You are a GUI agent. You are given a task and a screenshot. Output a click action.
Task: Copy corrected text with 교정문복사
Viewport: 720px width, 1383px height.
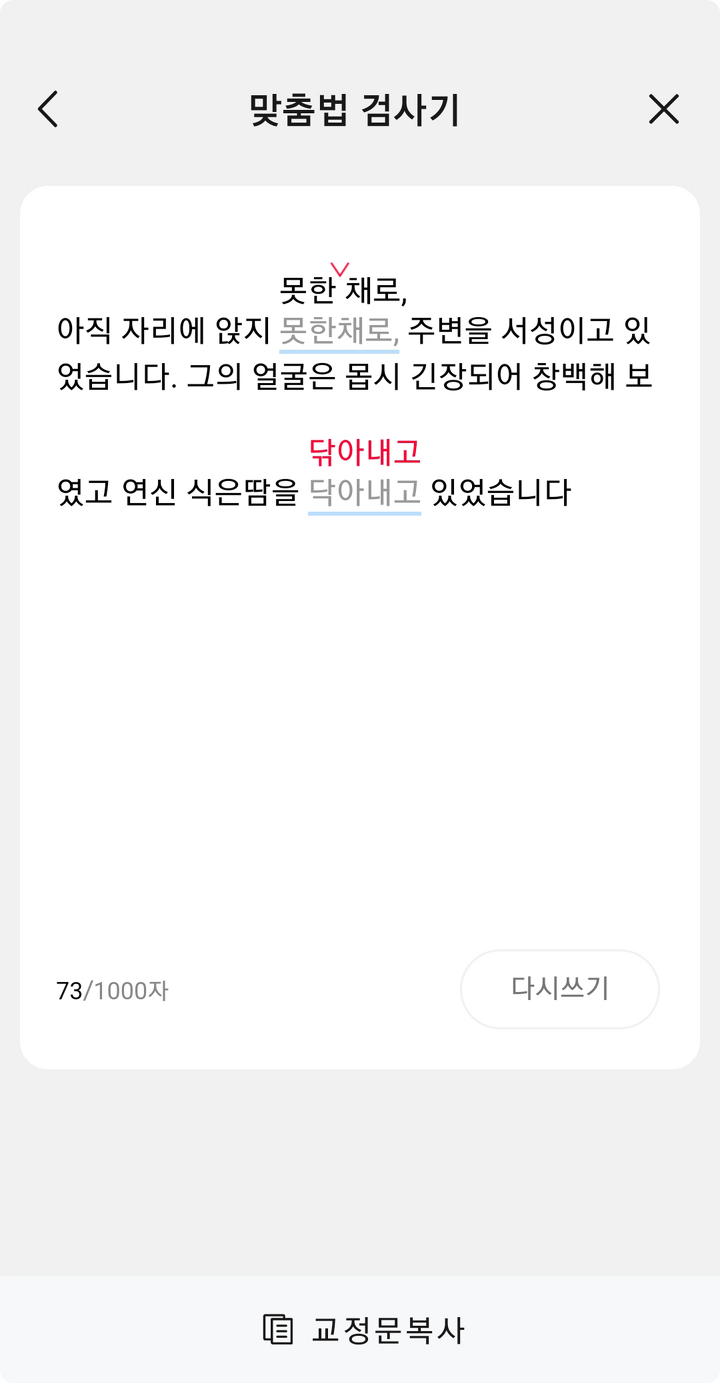(x=364, y=1329)
